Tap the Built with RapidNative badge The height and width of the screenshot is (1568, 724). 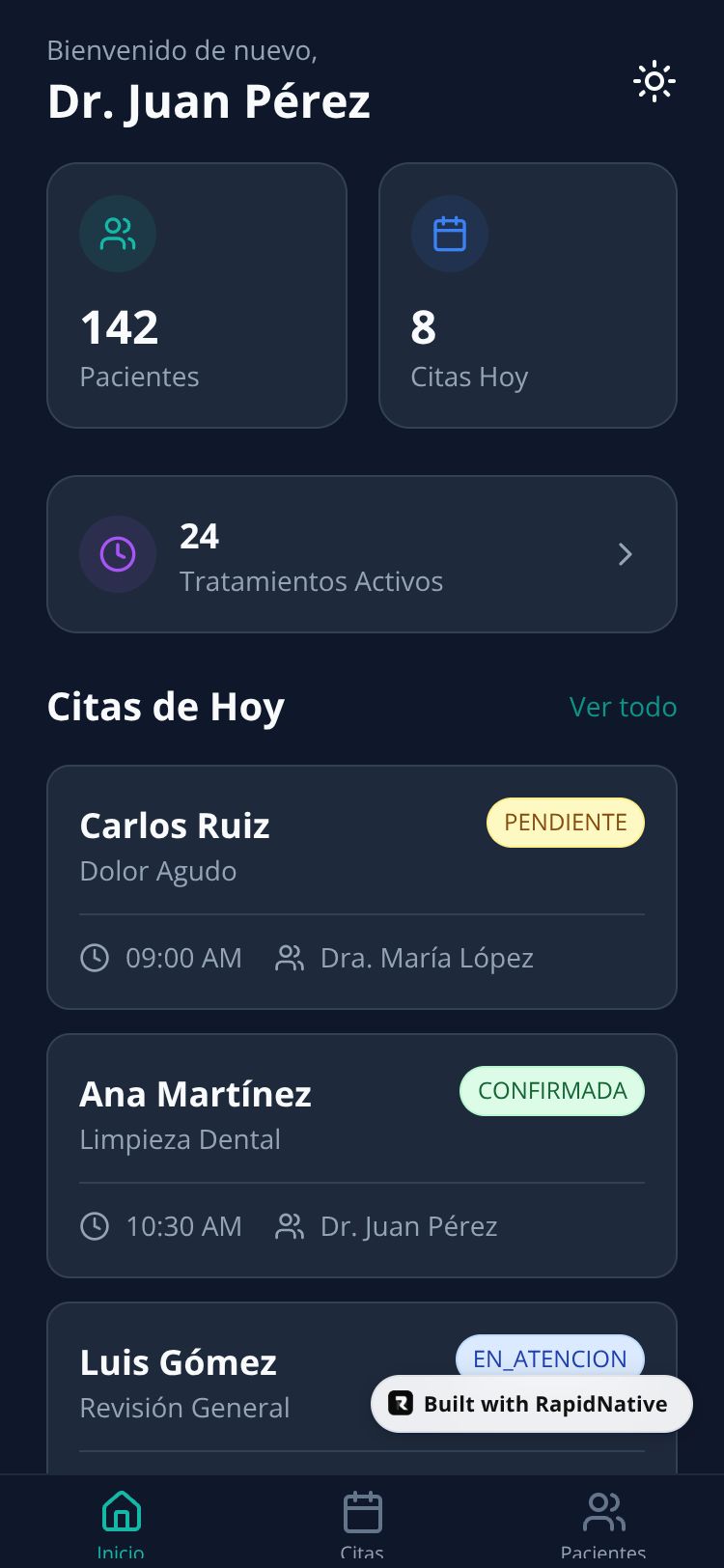coord(532,1404)
